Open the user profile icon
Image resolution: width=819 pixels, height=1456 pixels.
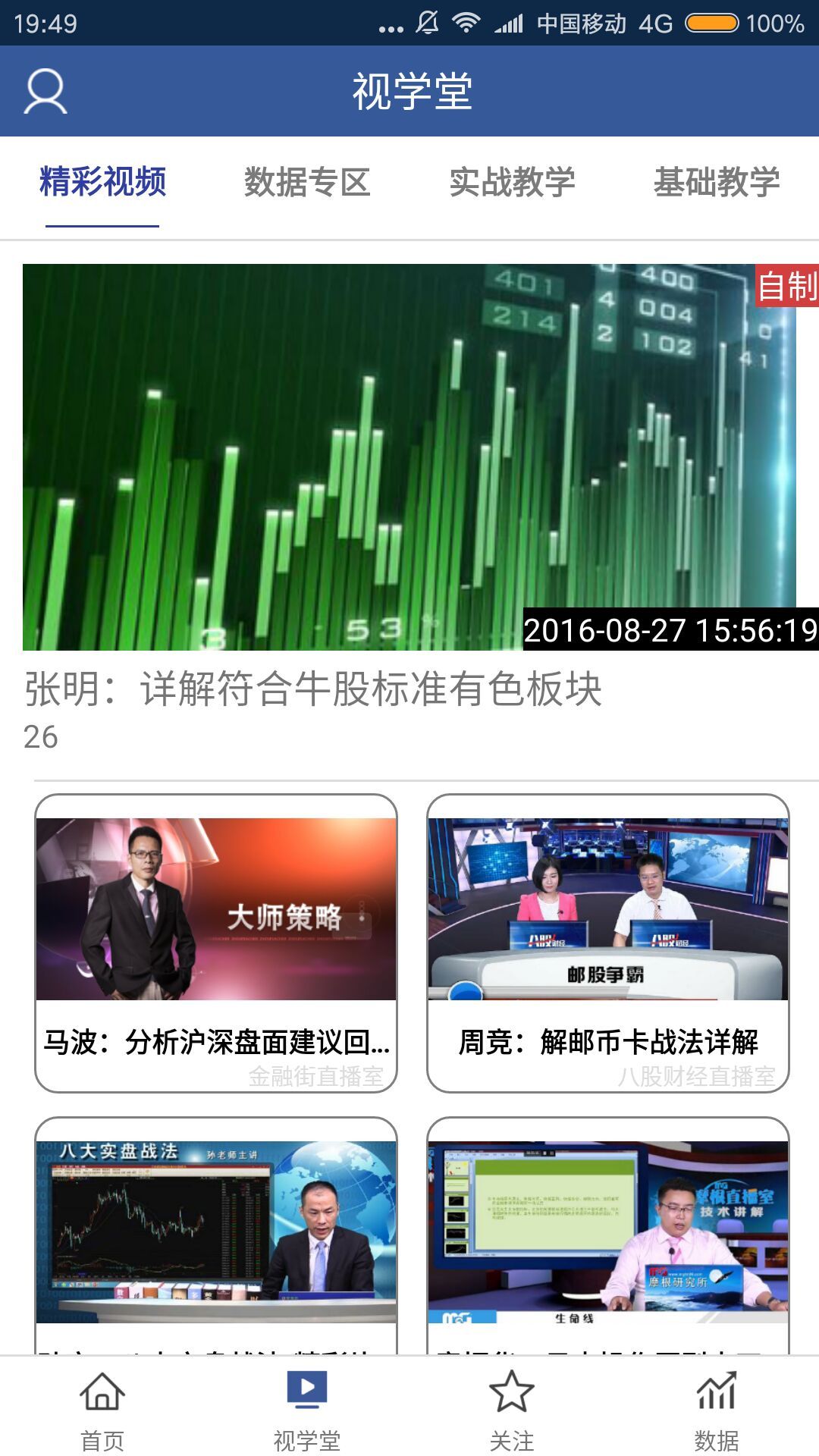coord(45,91)
